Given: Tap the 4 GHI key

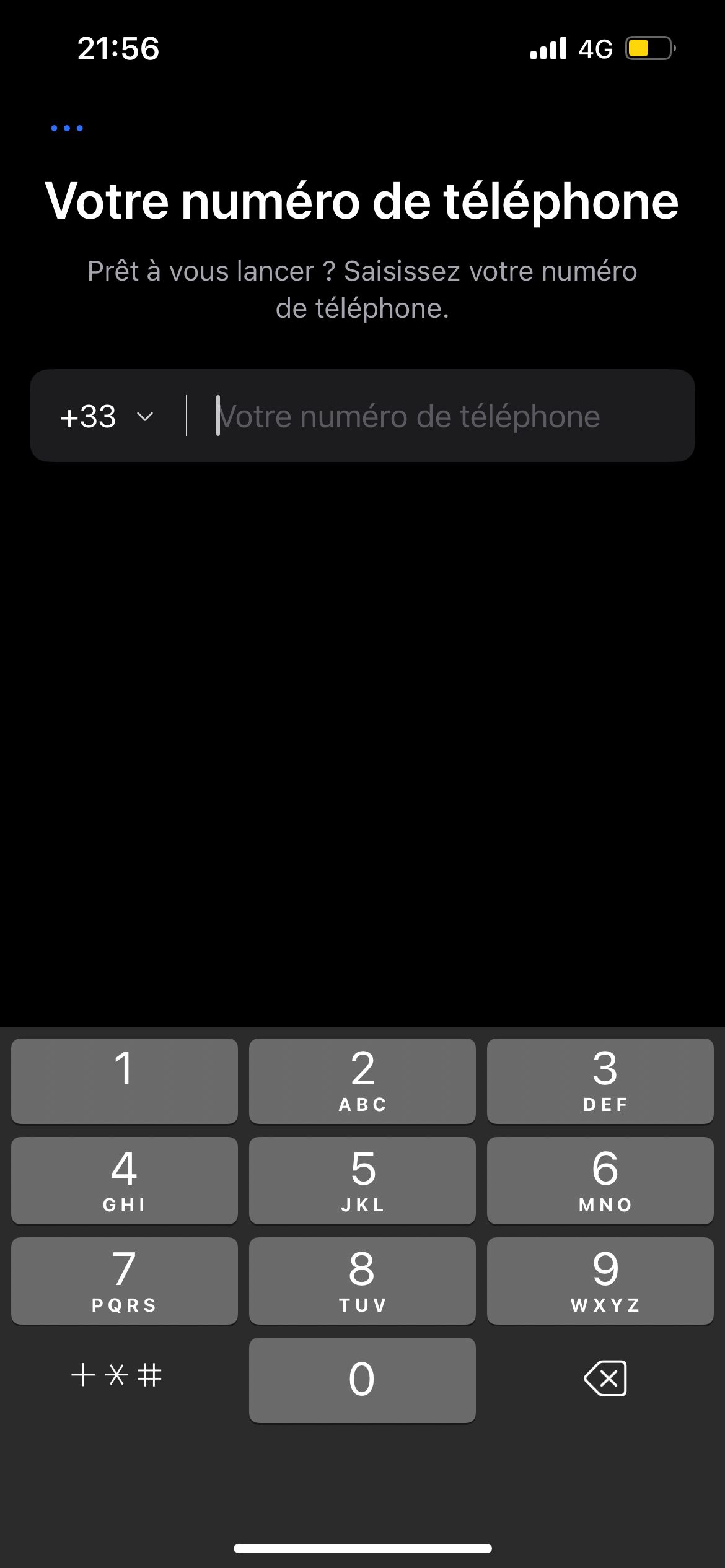Looking at the screenshot, I should 124,1180.
